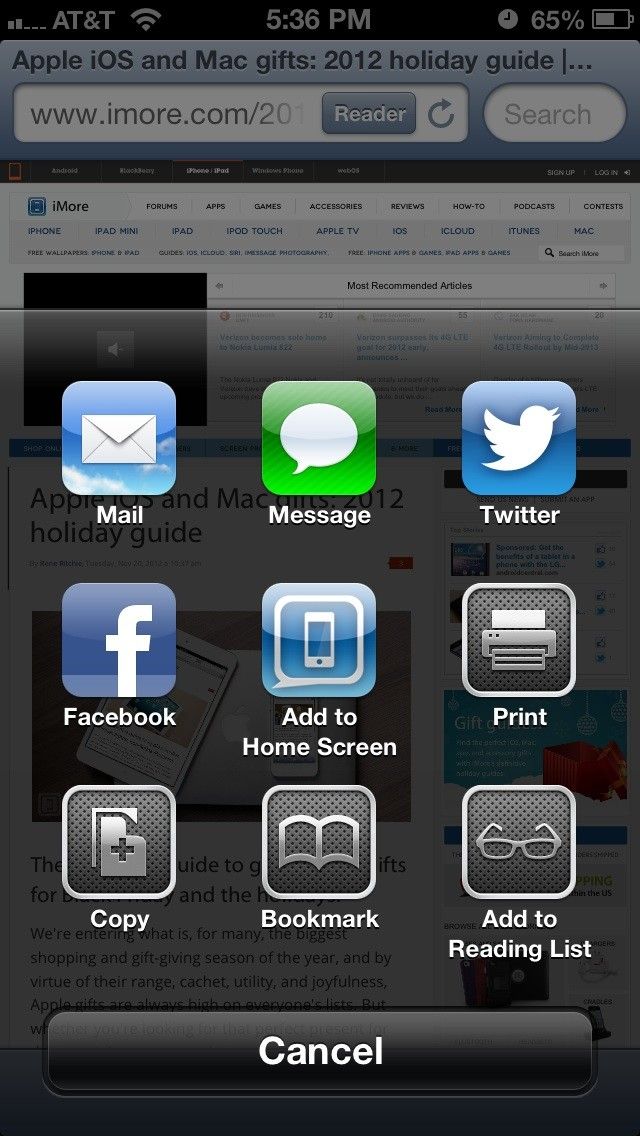Bookmark this page
Screen dimensions: 640x1136
[x=319, y=842]
